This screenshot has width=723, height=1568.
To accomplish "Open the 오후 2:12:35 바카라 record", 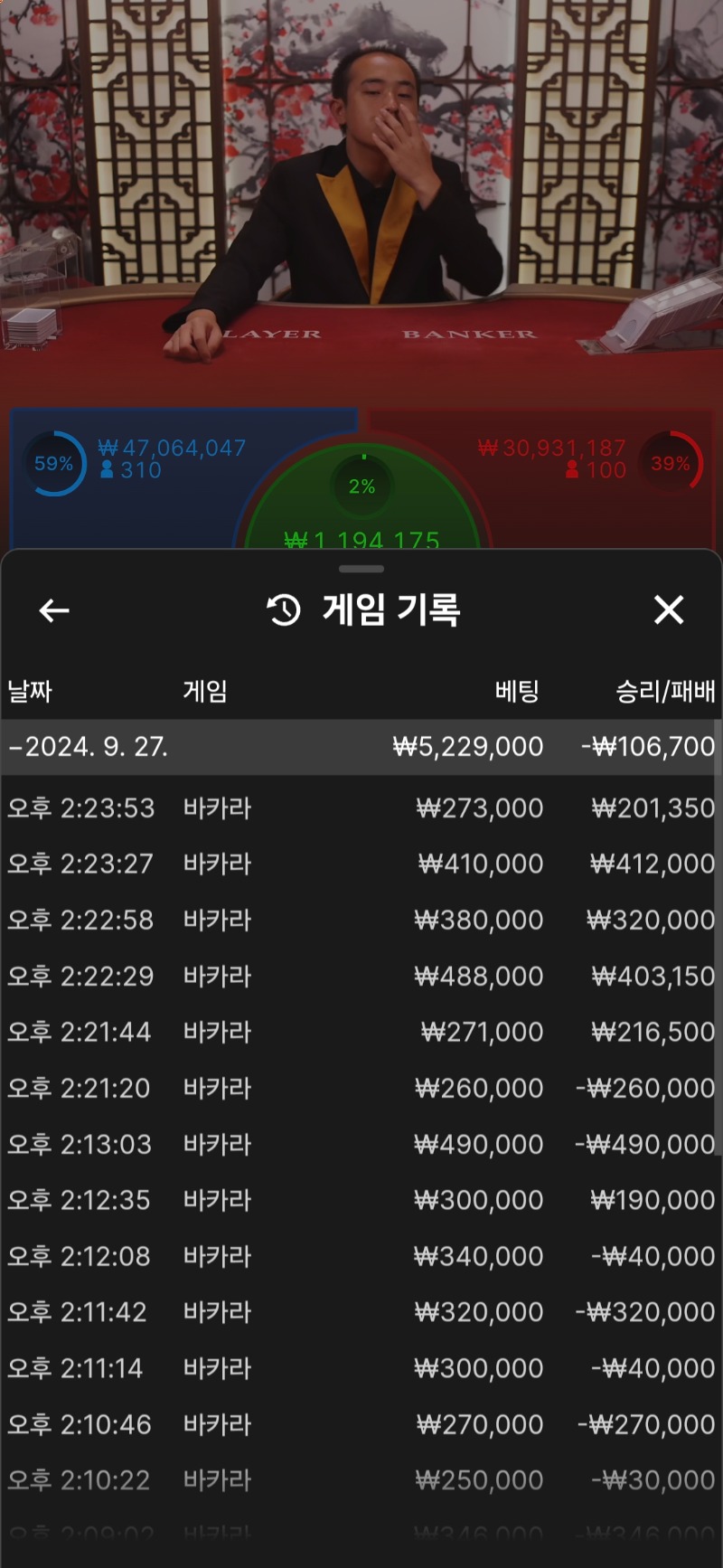I will (360, 1200).
